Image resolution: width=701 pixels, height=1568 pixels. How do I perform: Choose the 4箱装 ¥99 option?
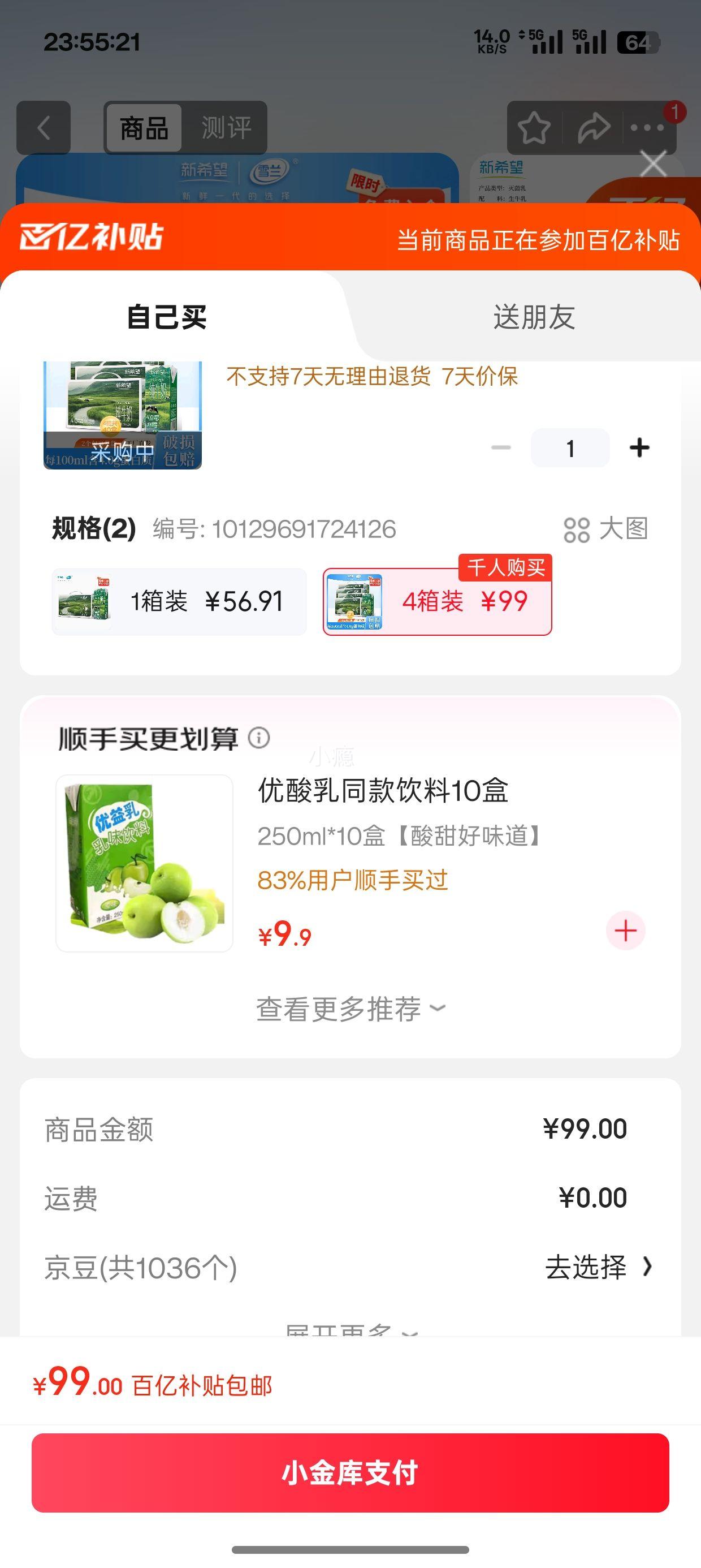(x=437, y=601)
